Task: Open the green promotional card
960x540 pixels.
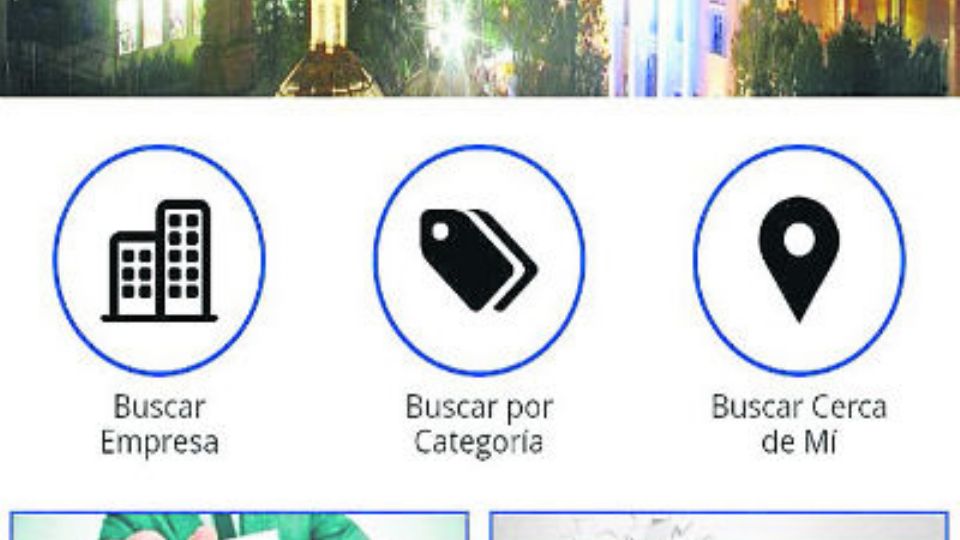Action: [239, 526]
